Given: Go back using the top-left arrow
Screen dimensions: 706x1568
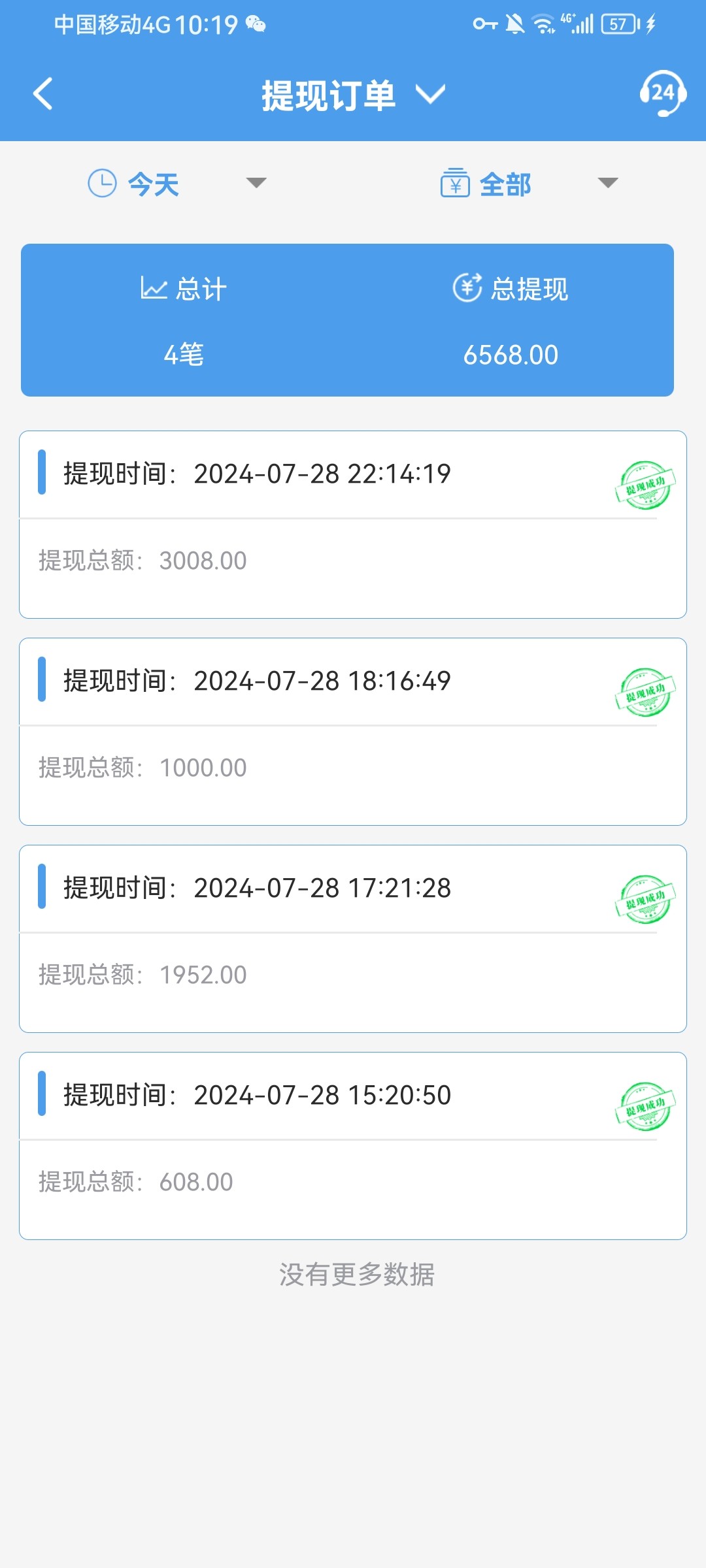Looking at the screenshot, I should click(43, 94).
